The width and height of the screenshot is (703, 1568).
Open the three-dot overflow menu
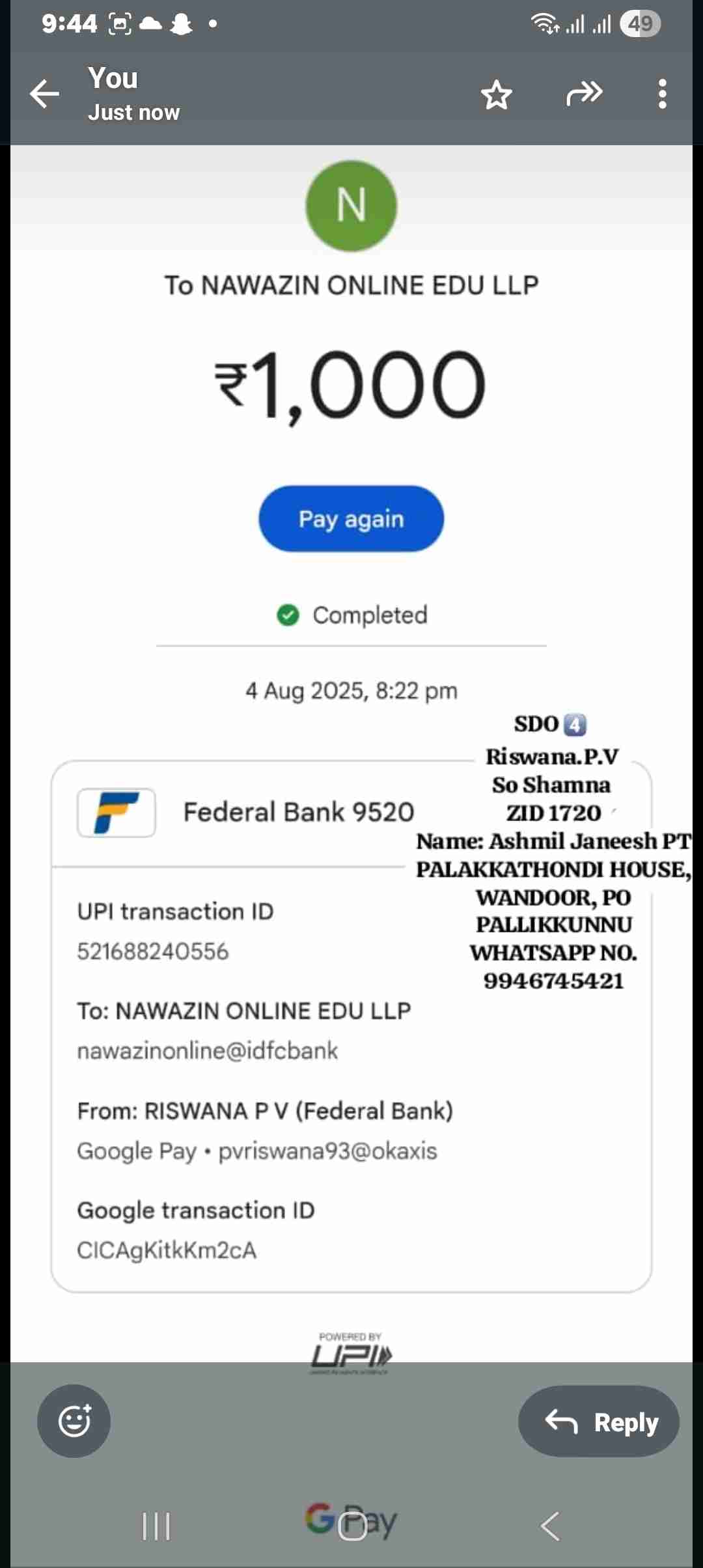click(662, 94)
